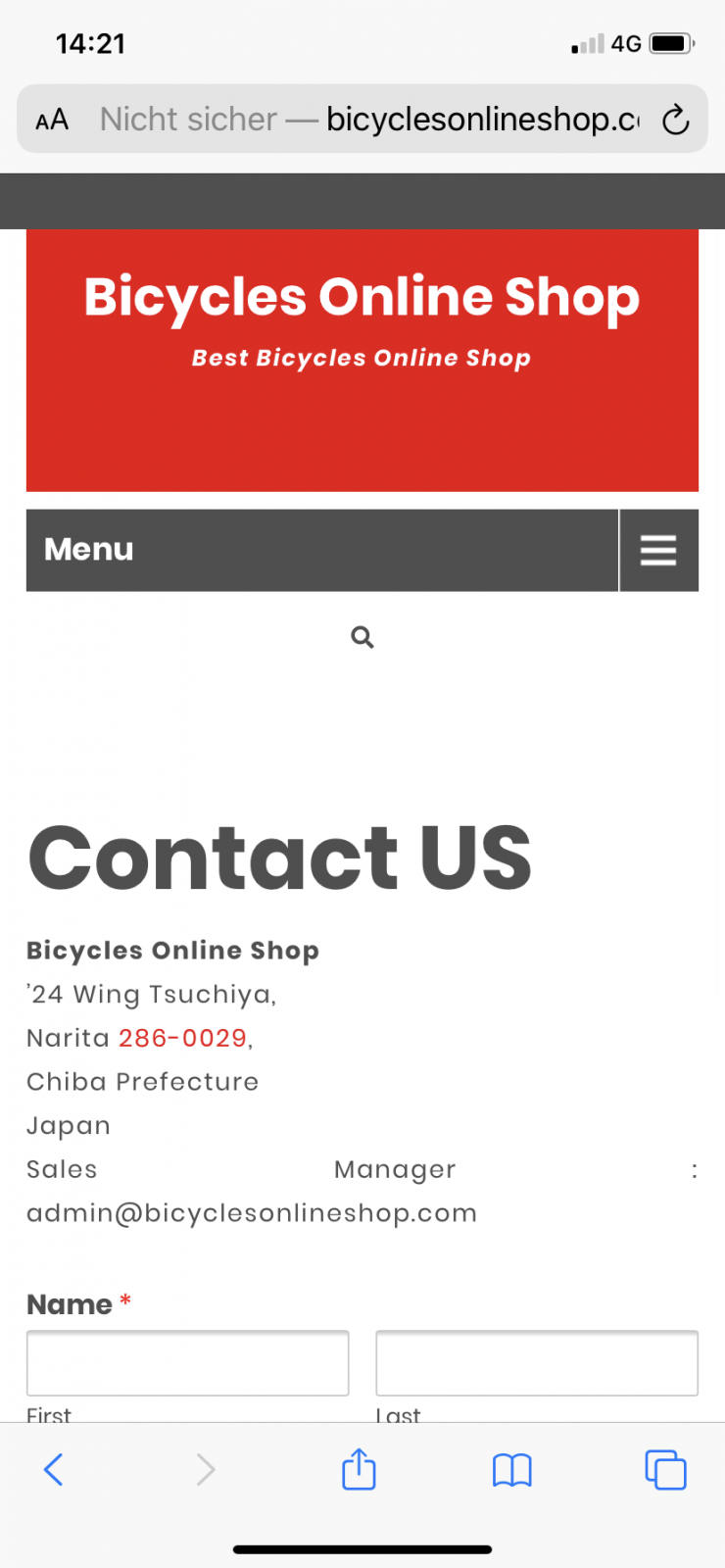Viewport: 725px width, 1568px height.
Task: Open Safari bookmarks
Action: click(511, 1469)
